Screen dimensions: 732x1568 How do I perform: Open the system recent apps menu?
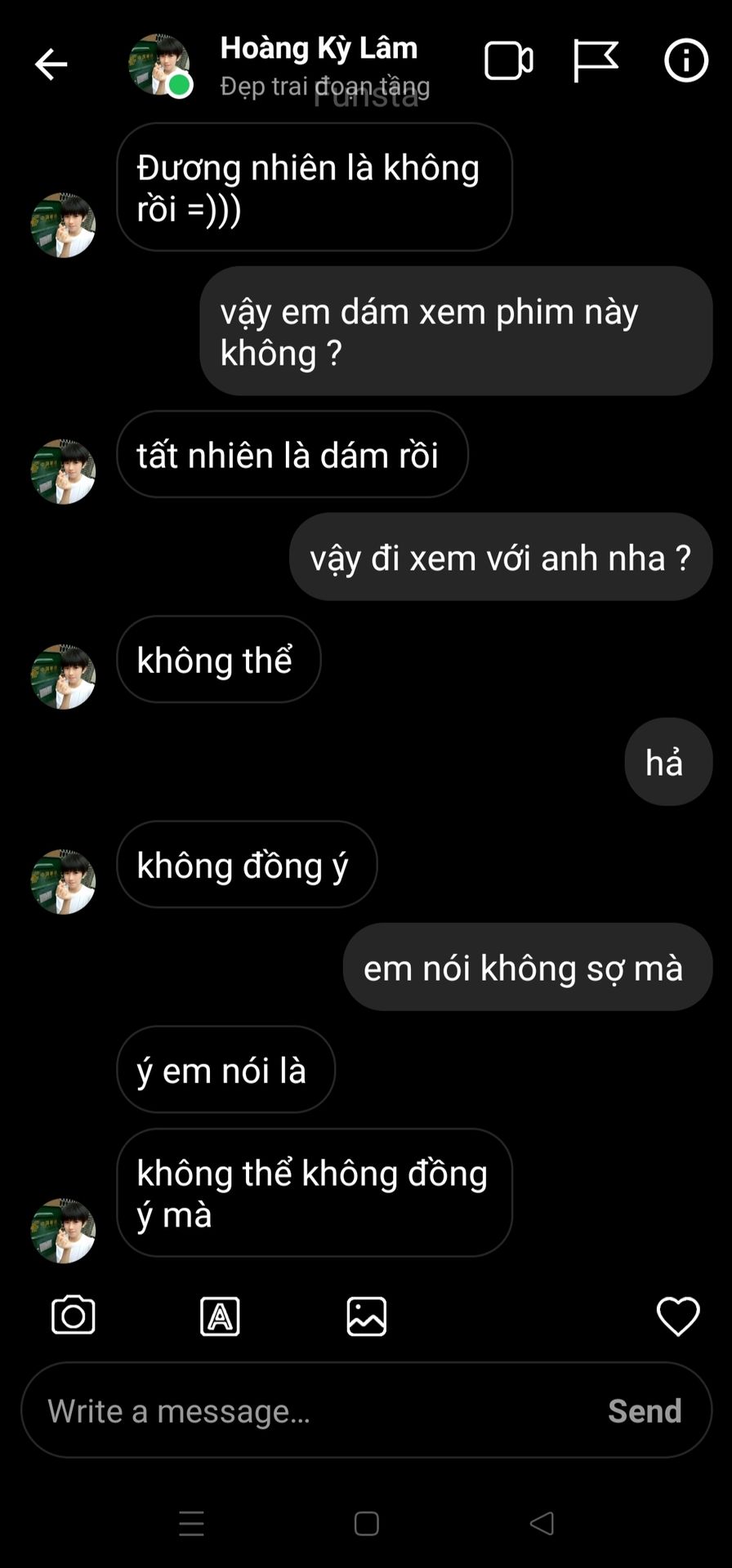191,1523
